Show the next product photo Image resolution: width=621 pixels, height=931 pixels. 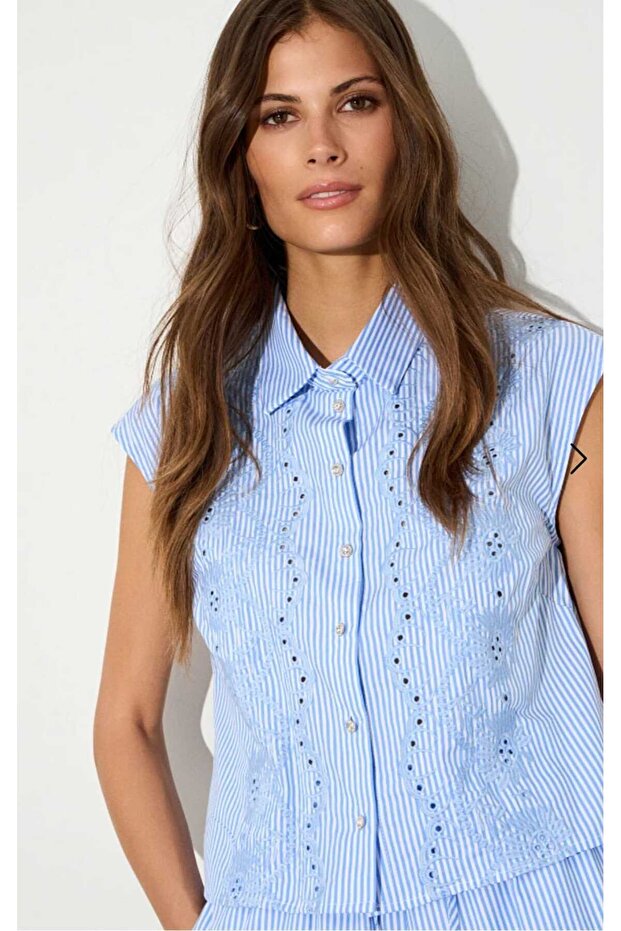pyautogui.click(x=578, y=459)
